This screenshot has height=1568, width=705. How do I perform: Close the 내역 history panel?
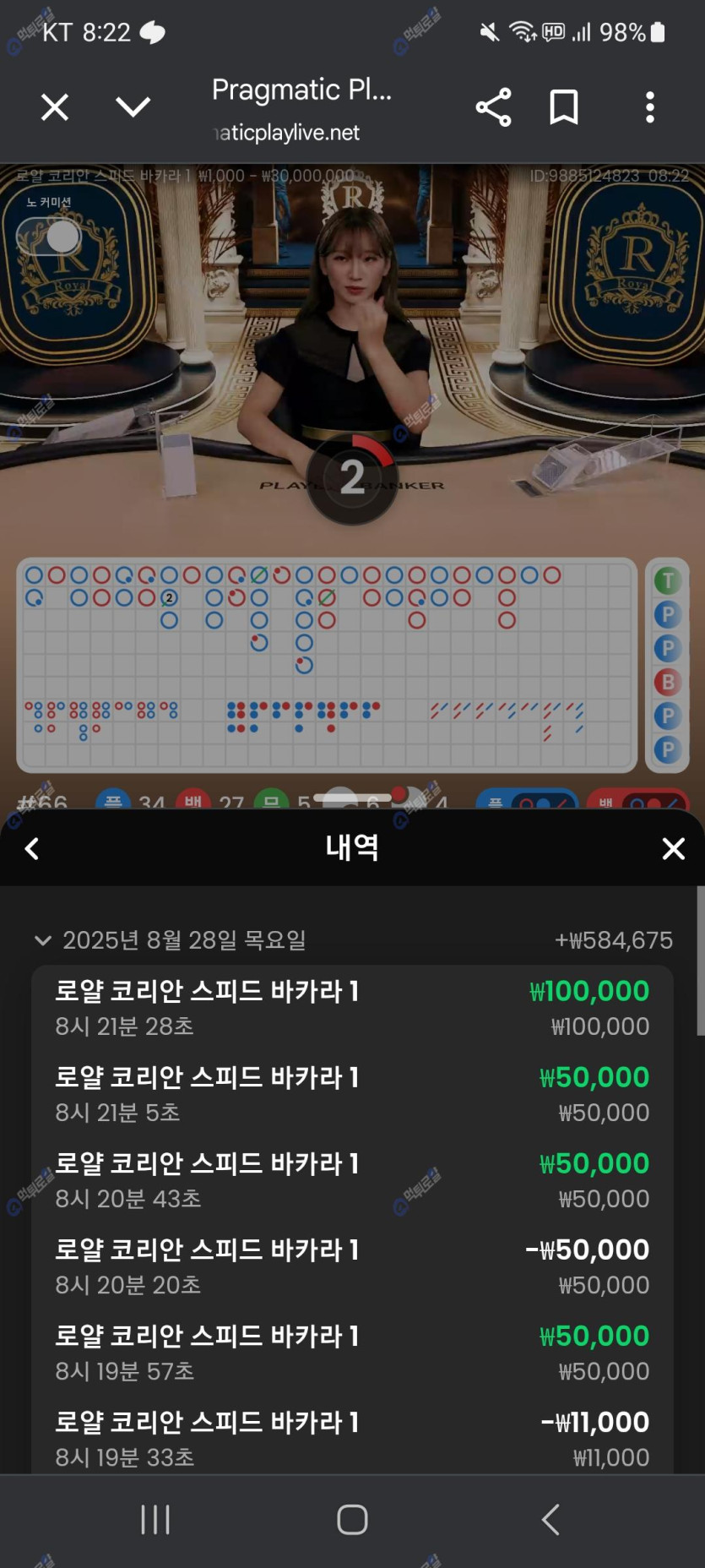tap(673, 848)
